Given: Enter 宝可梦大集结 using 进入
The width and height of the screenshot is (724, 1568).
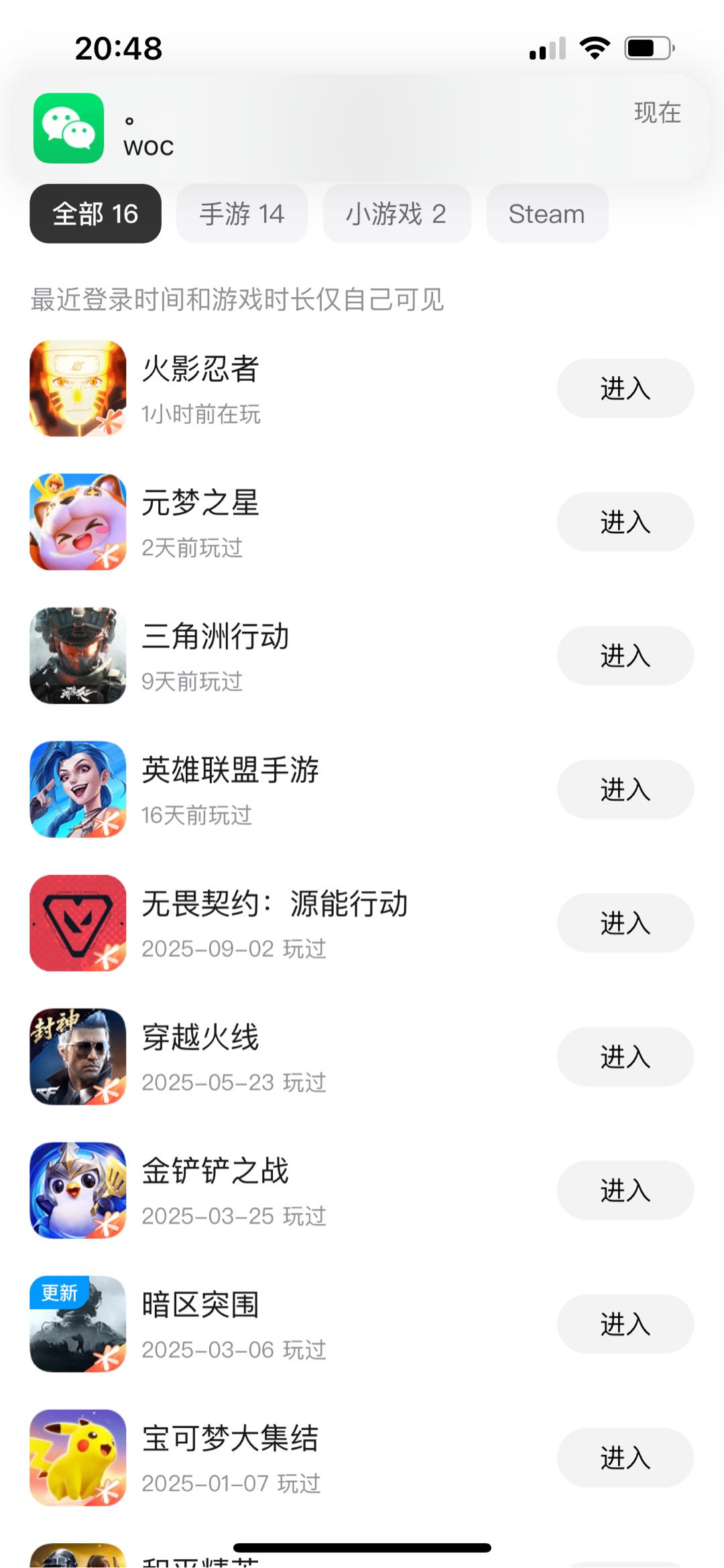Looking at the screenshot, I should click(625, 1457).
